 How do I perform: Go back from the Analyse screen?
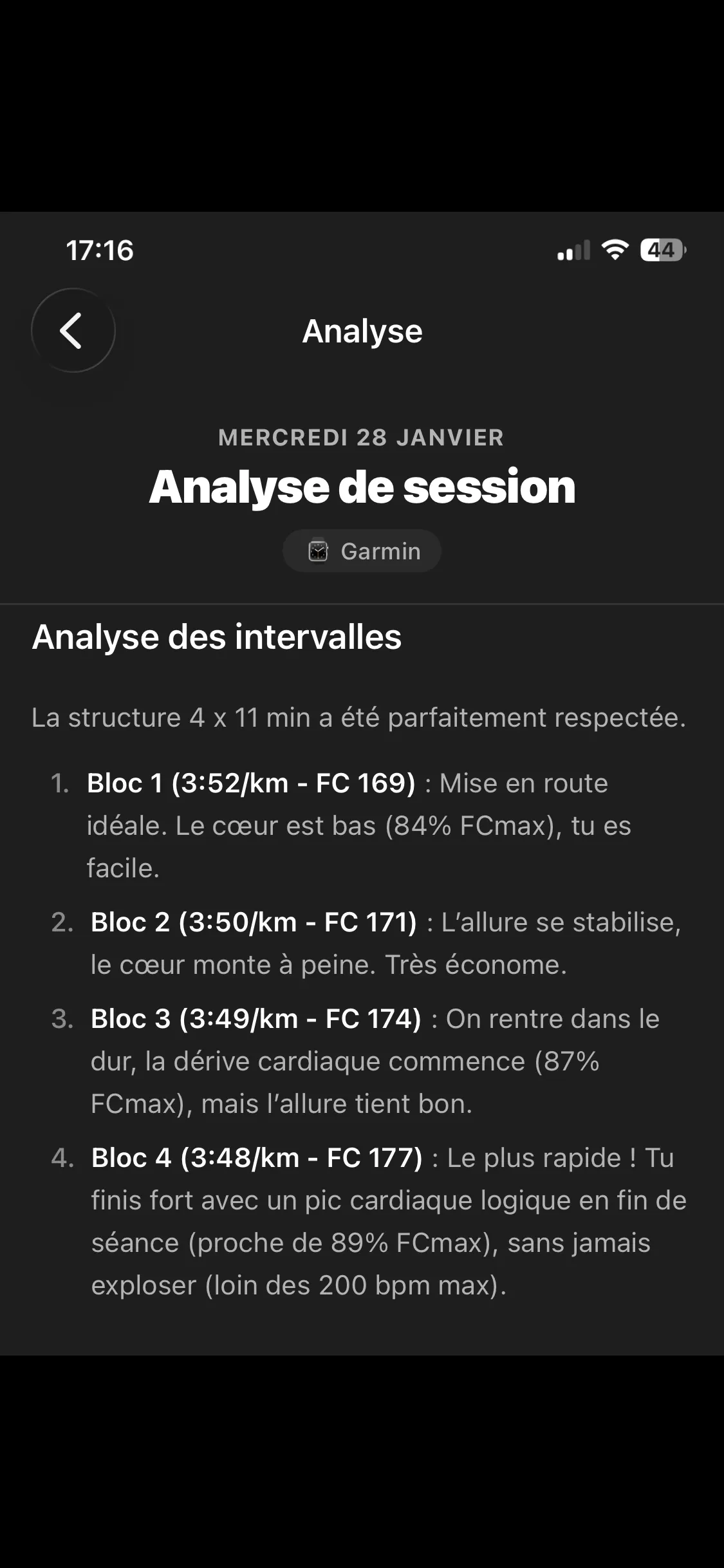(x=73, y=330)
